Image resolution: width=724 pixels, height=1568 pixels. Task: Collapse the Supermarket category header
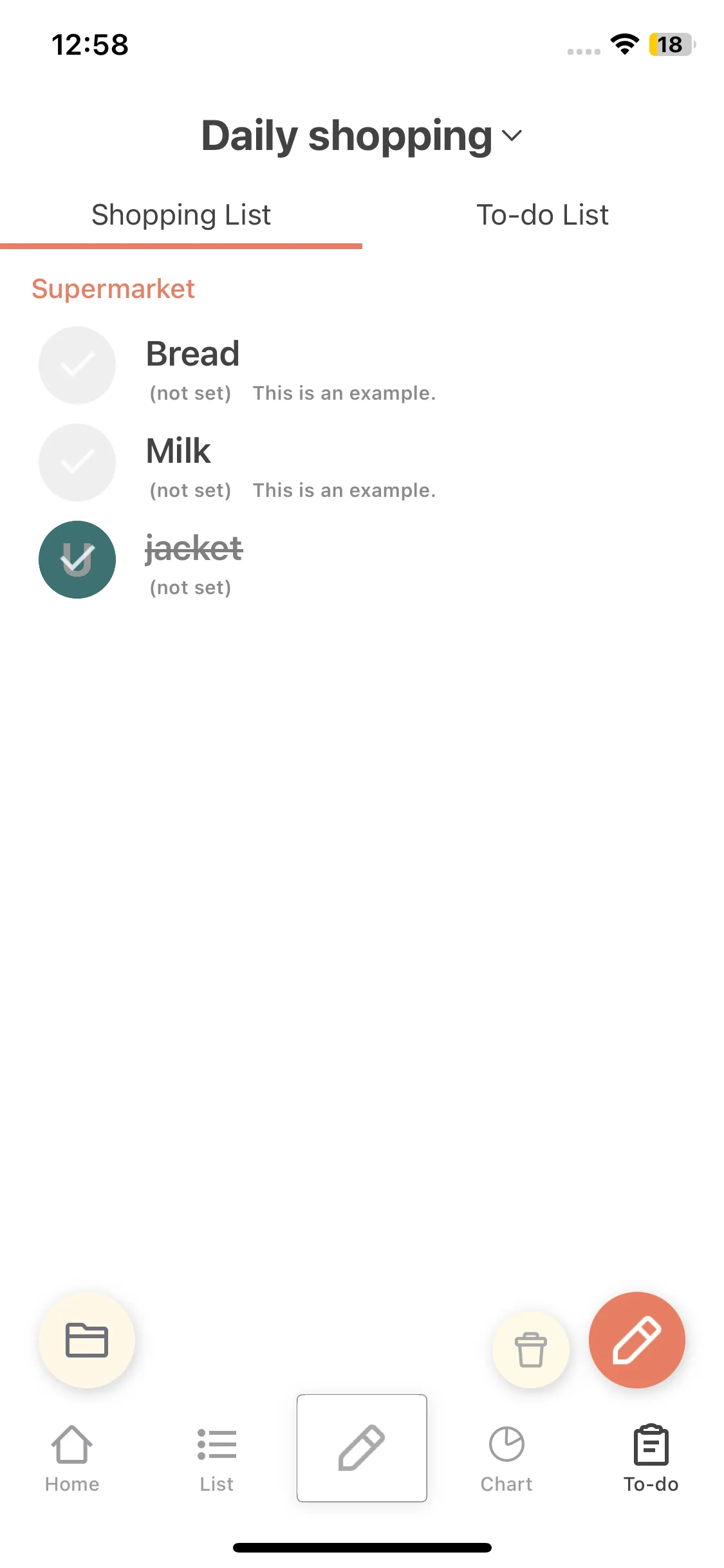tap(114, 289)
